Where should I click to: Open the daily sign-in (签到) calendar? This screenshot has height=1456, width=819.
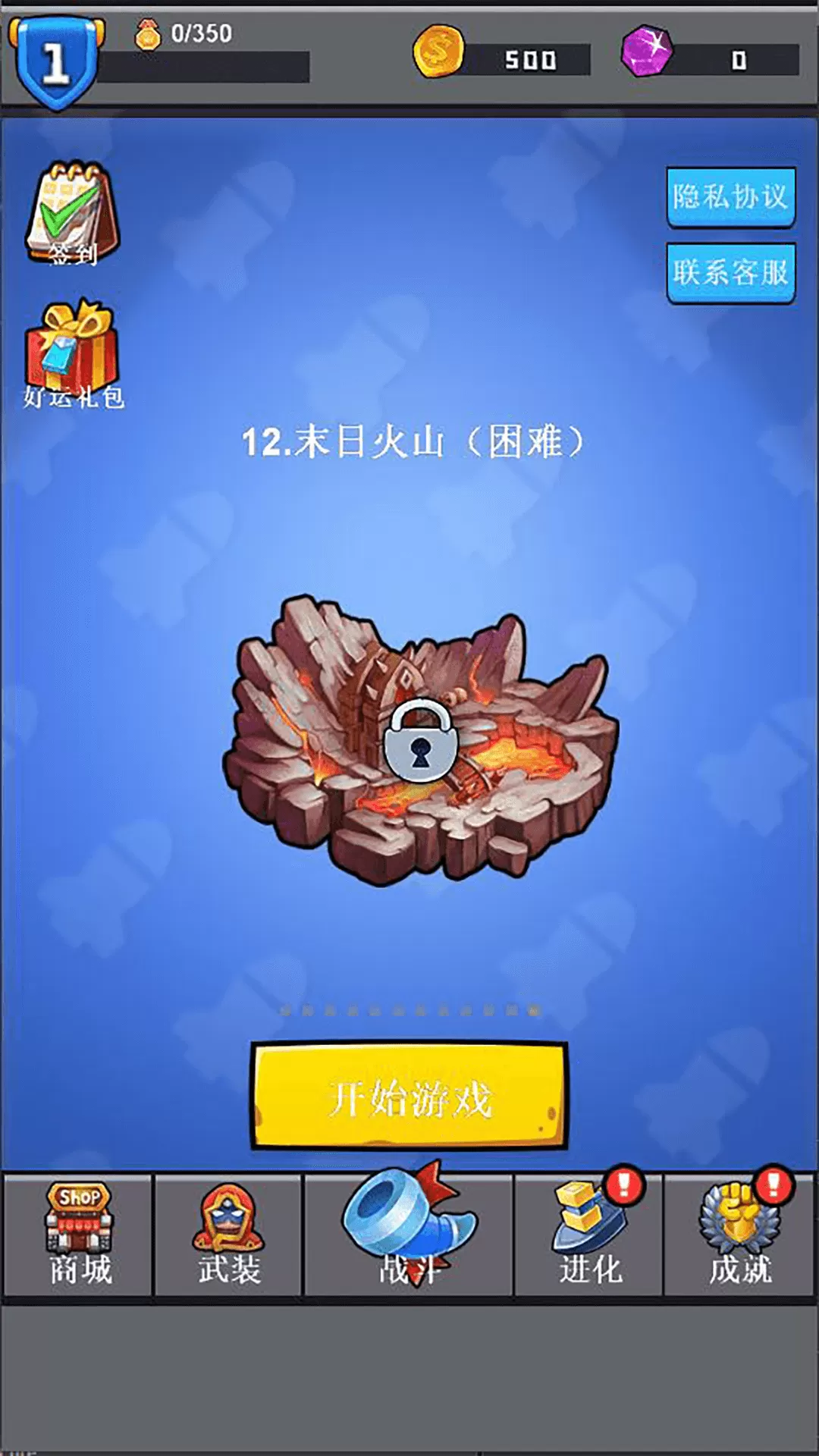(x=73, y=214)
